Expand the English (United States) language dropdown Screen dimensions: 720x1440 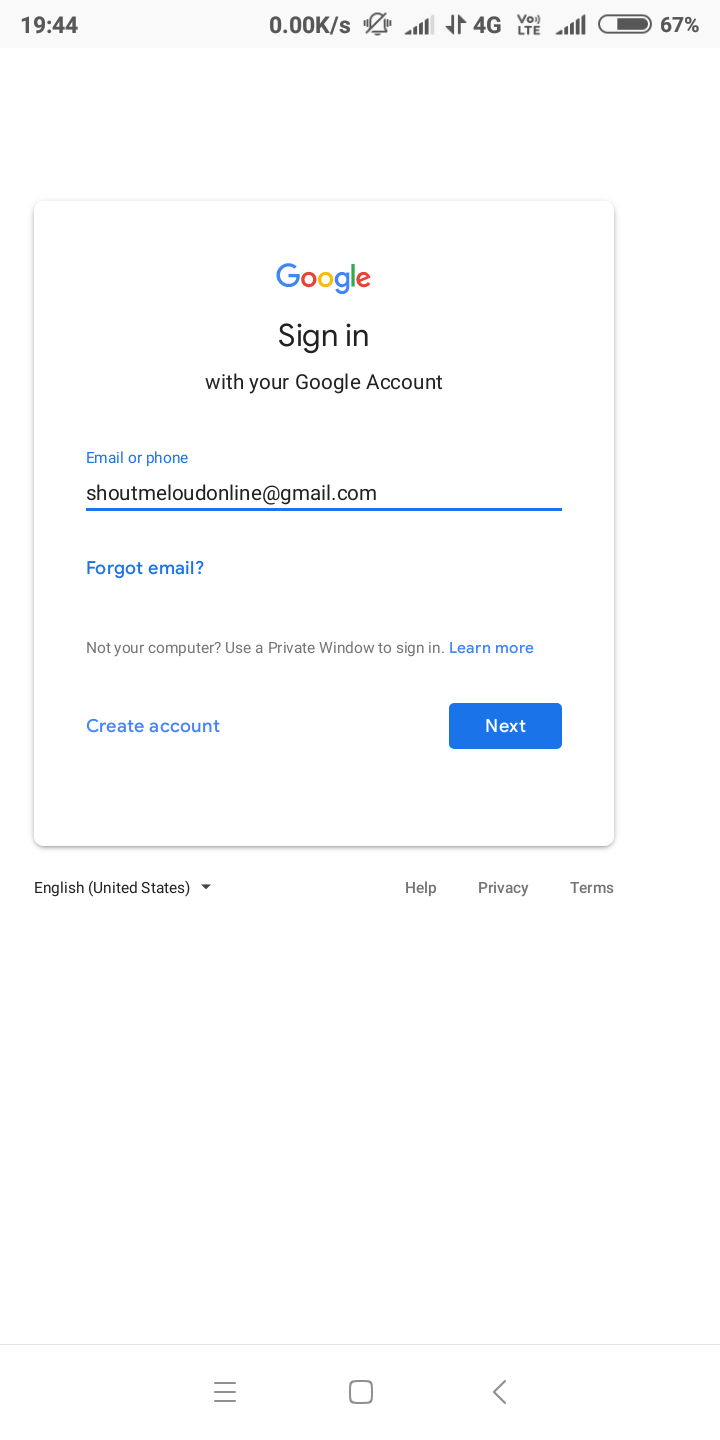click(123, 887)
